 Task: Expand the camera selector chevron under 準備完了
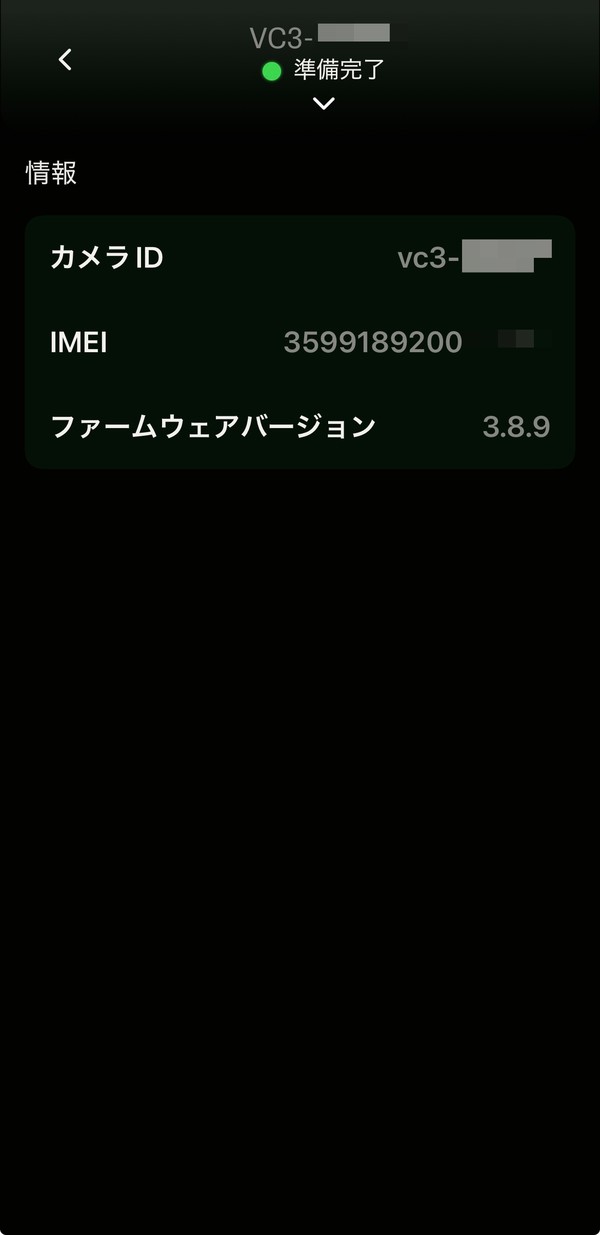(x=323, y=103)
